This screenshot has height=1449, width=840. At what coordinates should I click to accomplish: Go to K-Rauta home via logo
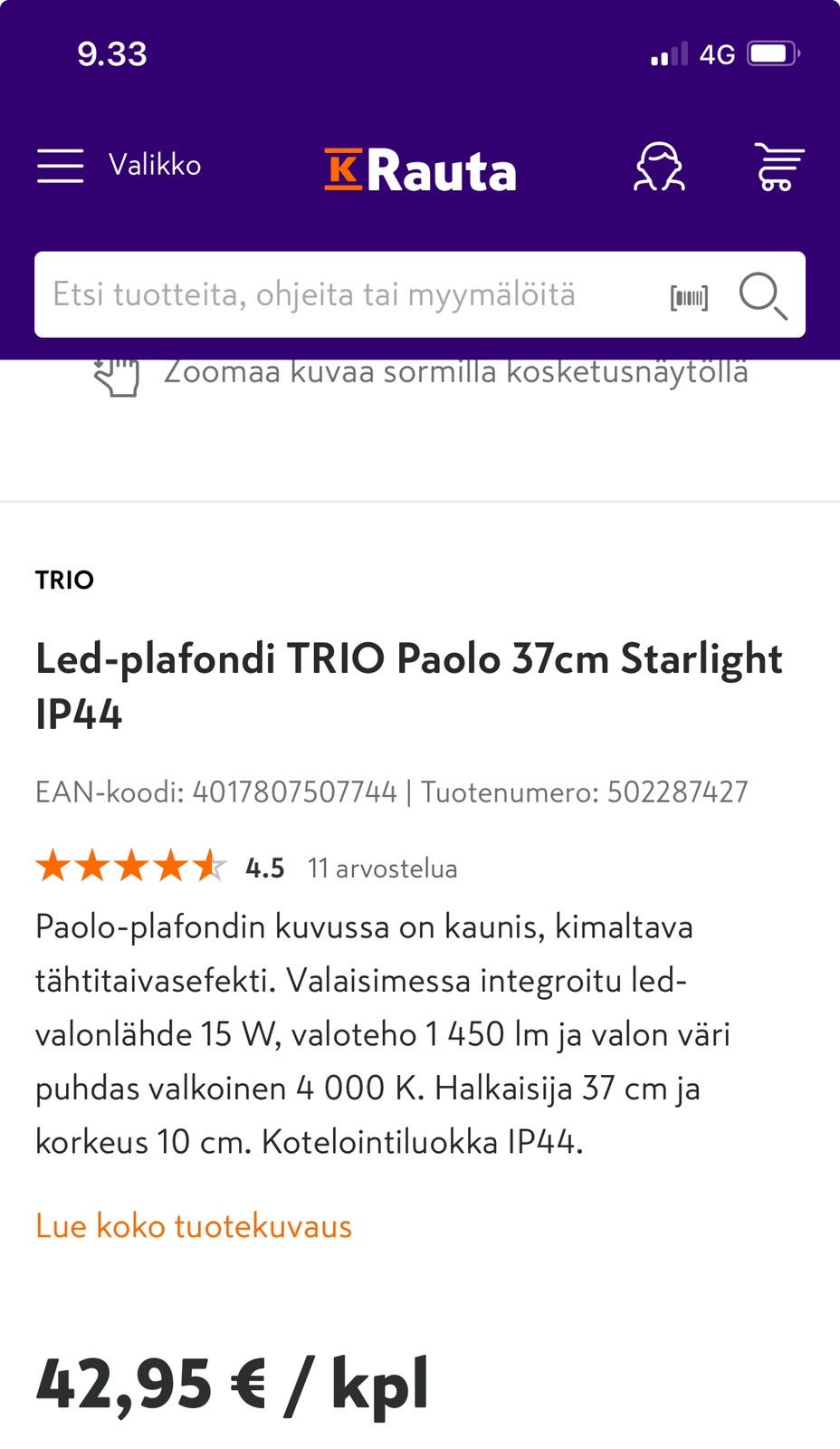420,169
